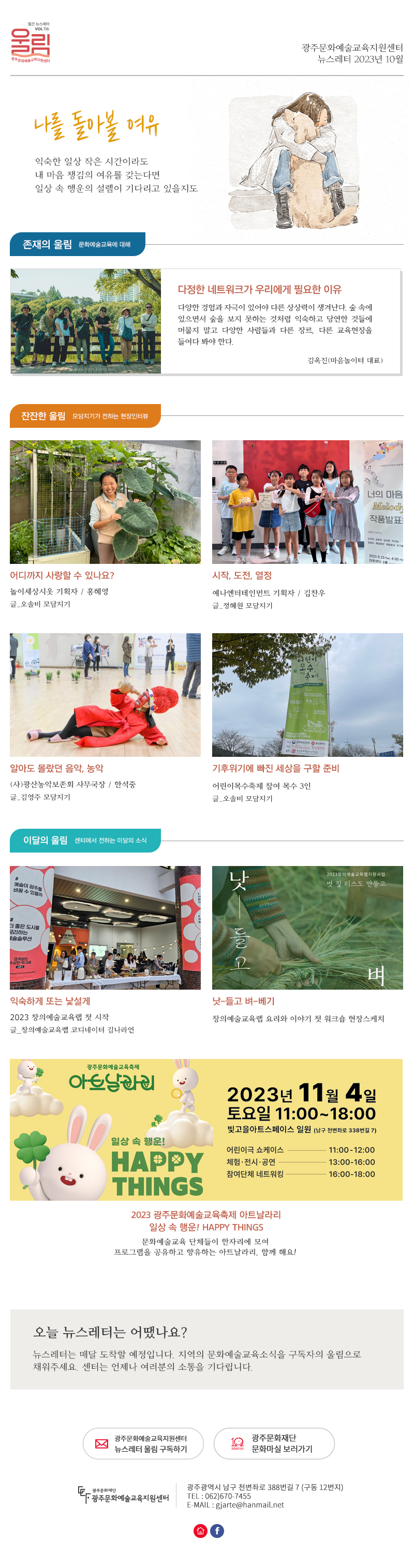Open the interview '어디까지 사랑할 수 있나요?'
The width and height of the screenshot is (414, 1568).
pos(62,575)
